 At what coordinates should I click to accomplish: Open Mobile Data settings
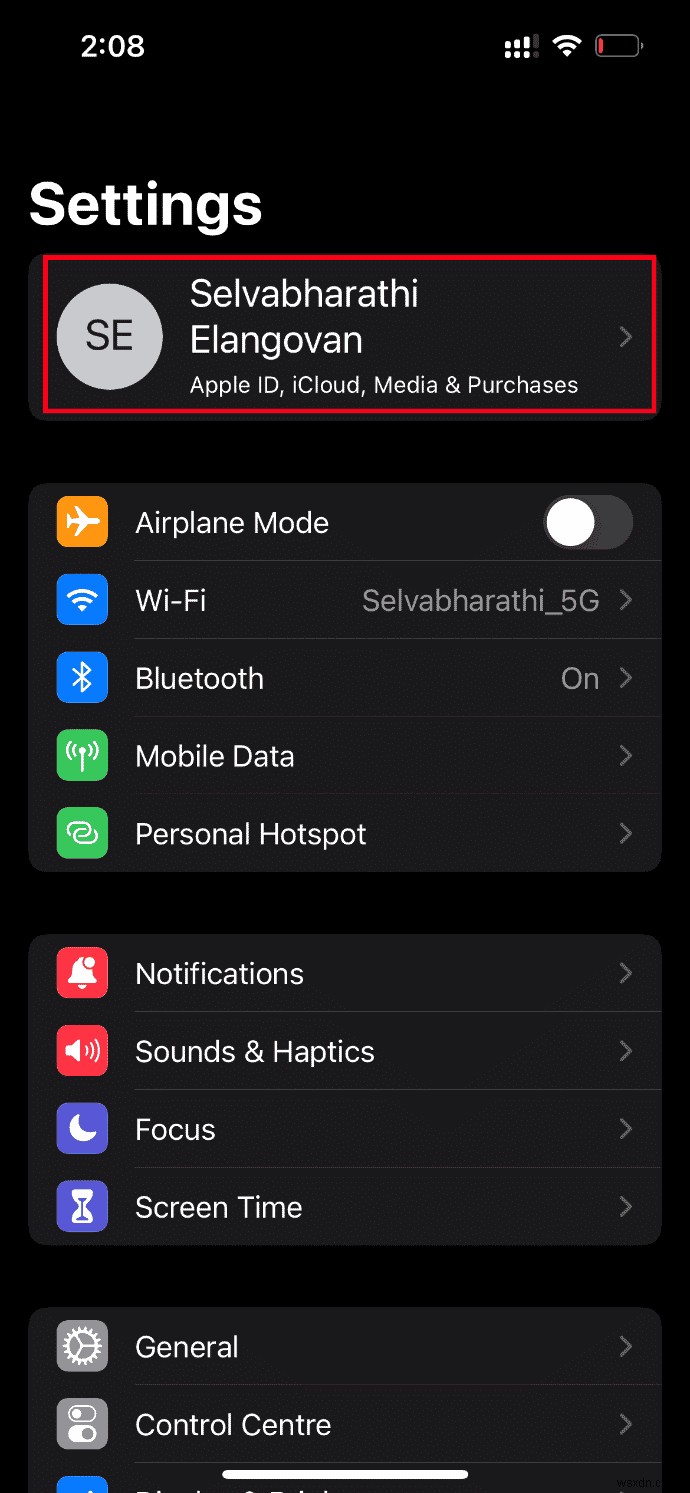point(345,756)
